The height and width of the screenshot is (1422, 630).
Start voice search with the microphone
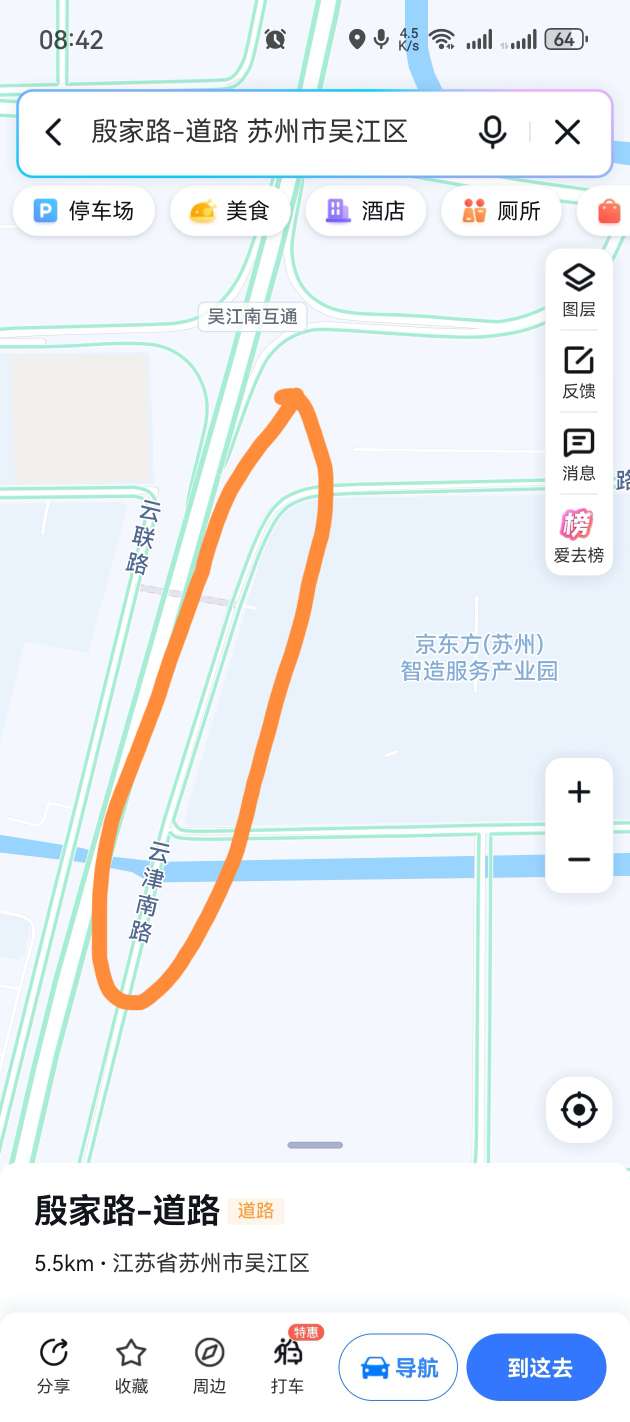click(492, 132)
